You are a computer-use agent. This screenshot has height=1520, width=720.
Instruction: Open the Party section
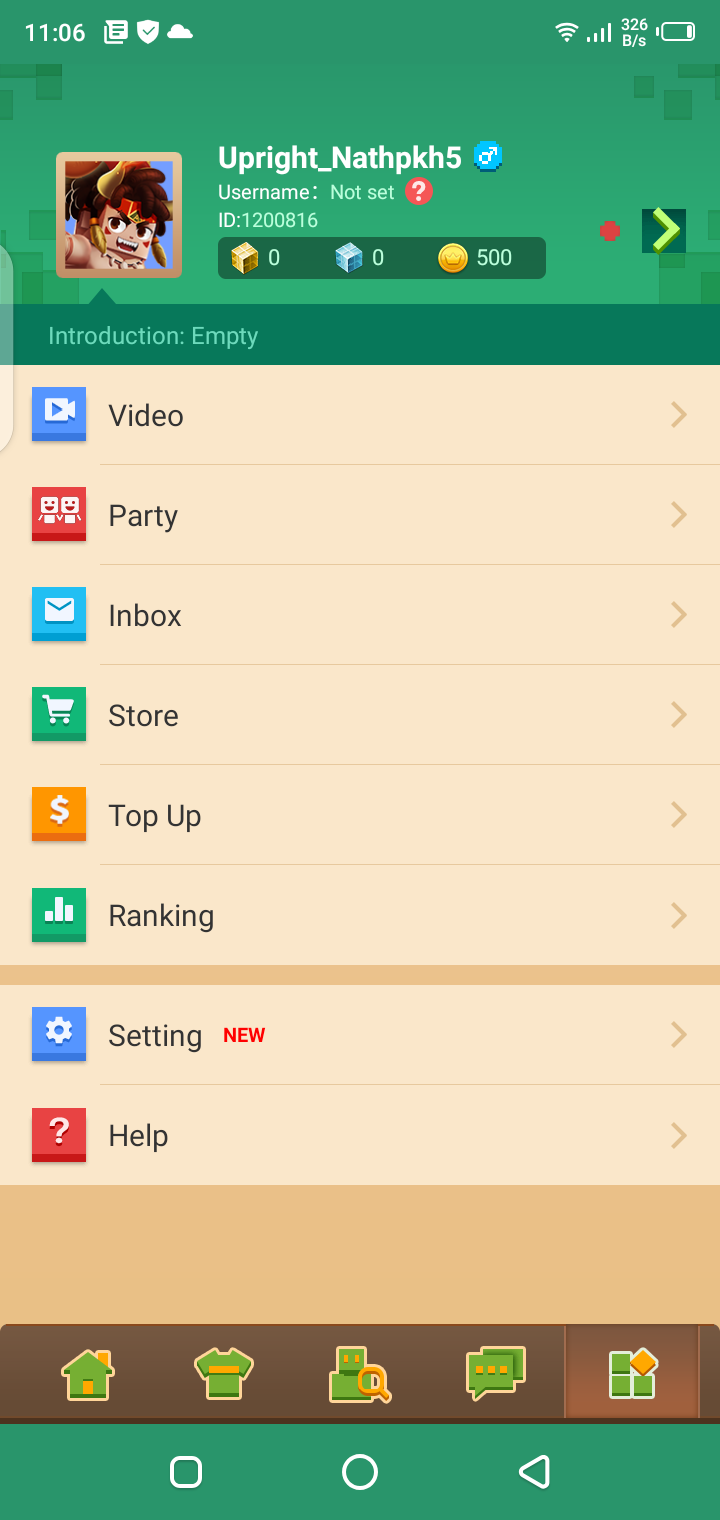pos(360,515)
